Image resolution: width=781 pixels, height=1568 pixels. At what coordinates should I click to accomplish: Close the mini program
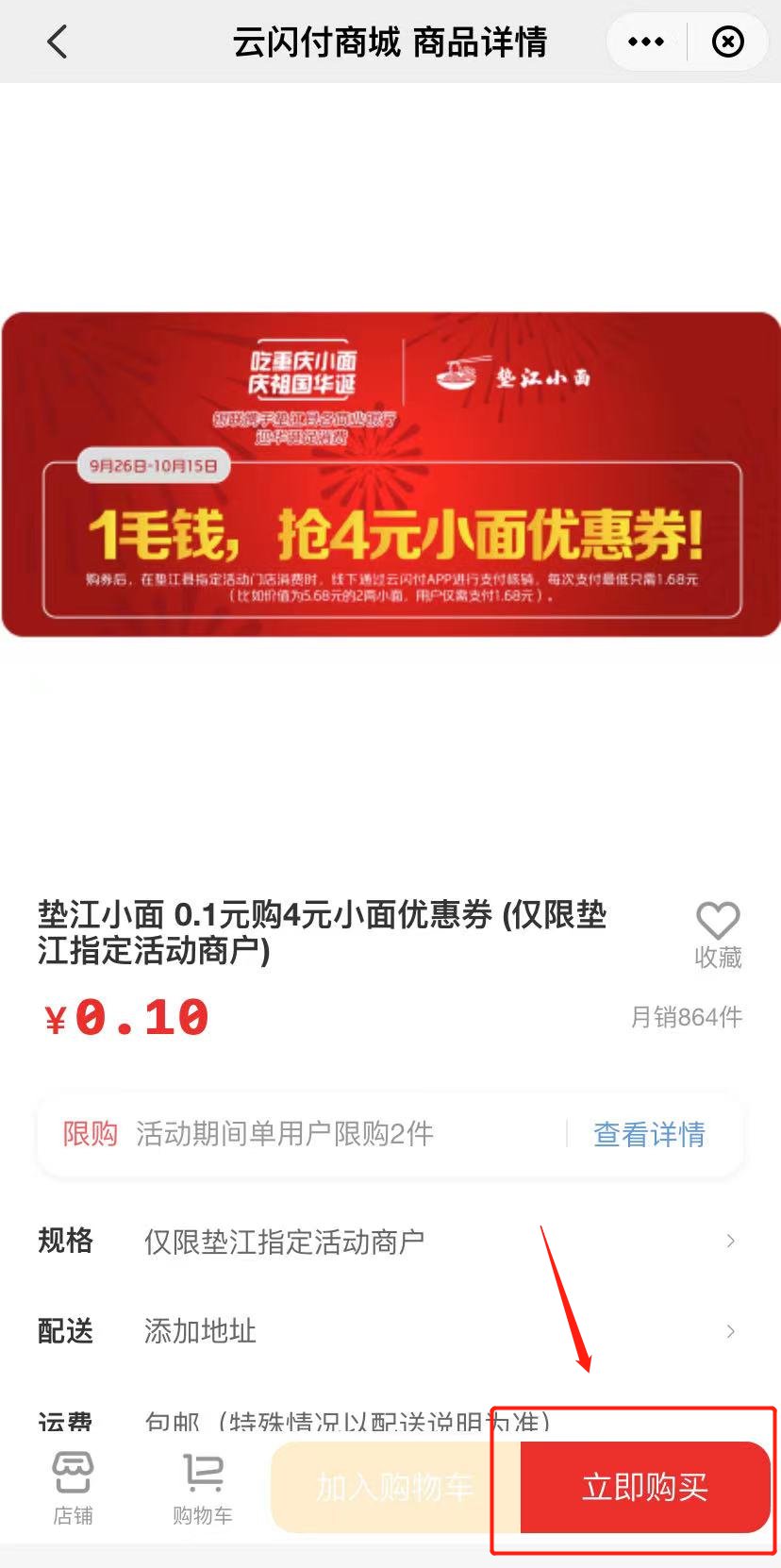(x=727, y=42)
